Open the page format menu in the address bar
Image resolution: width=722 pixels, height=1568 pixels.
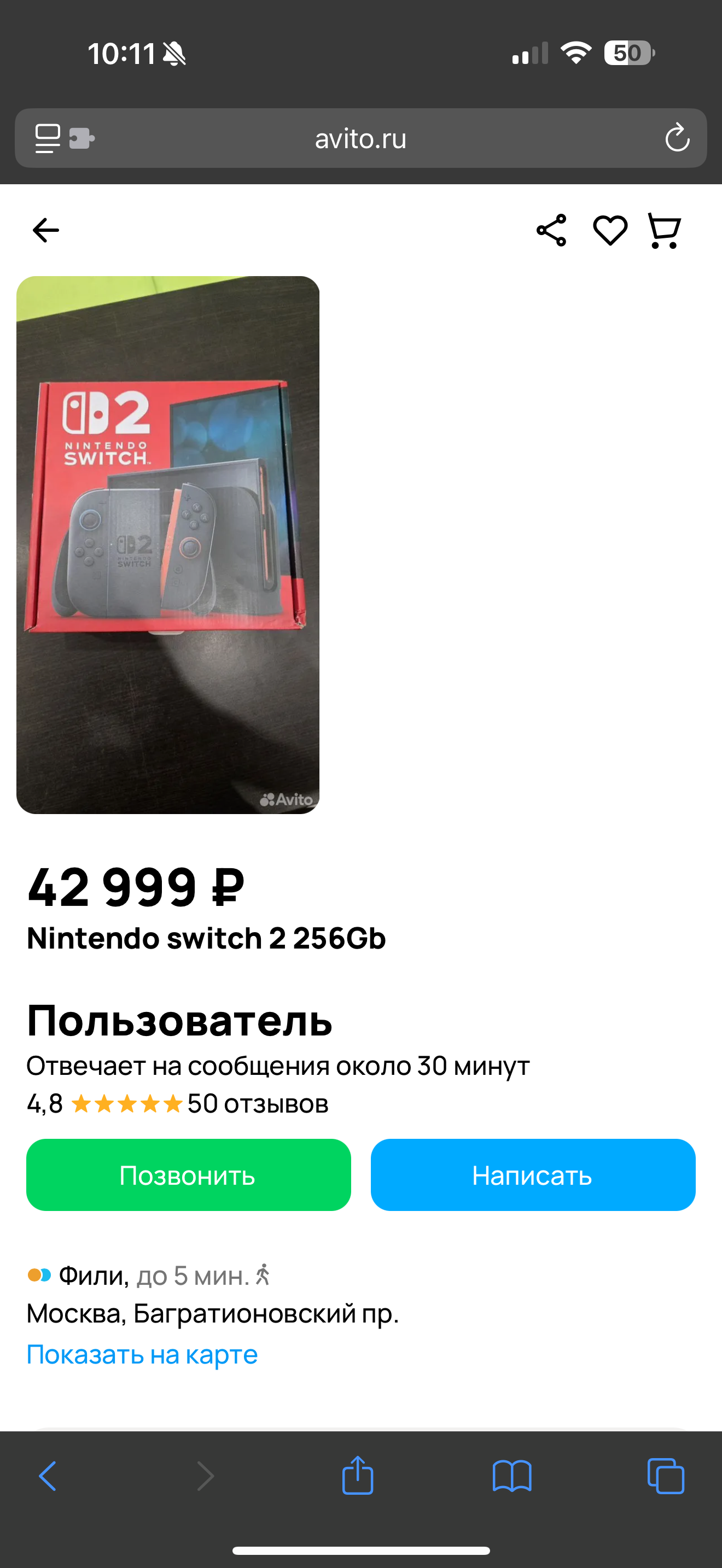pyautogui.click(x=65, y=138)
